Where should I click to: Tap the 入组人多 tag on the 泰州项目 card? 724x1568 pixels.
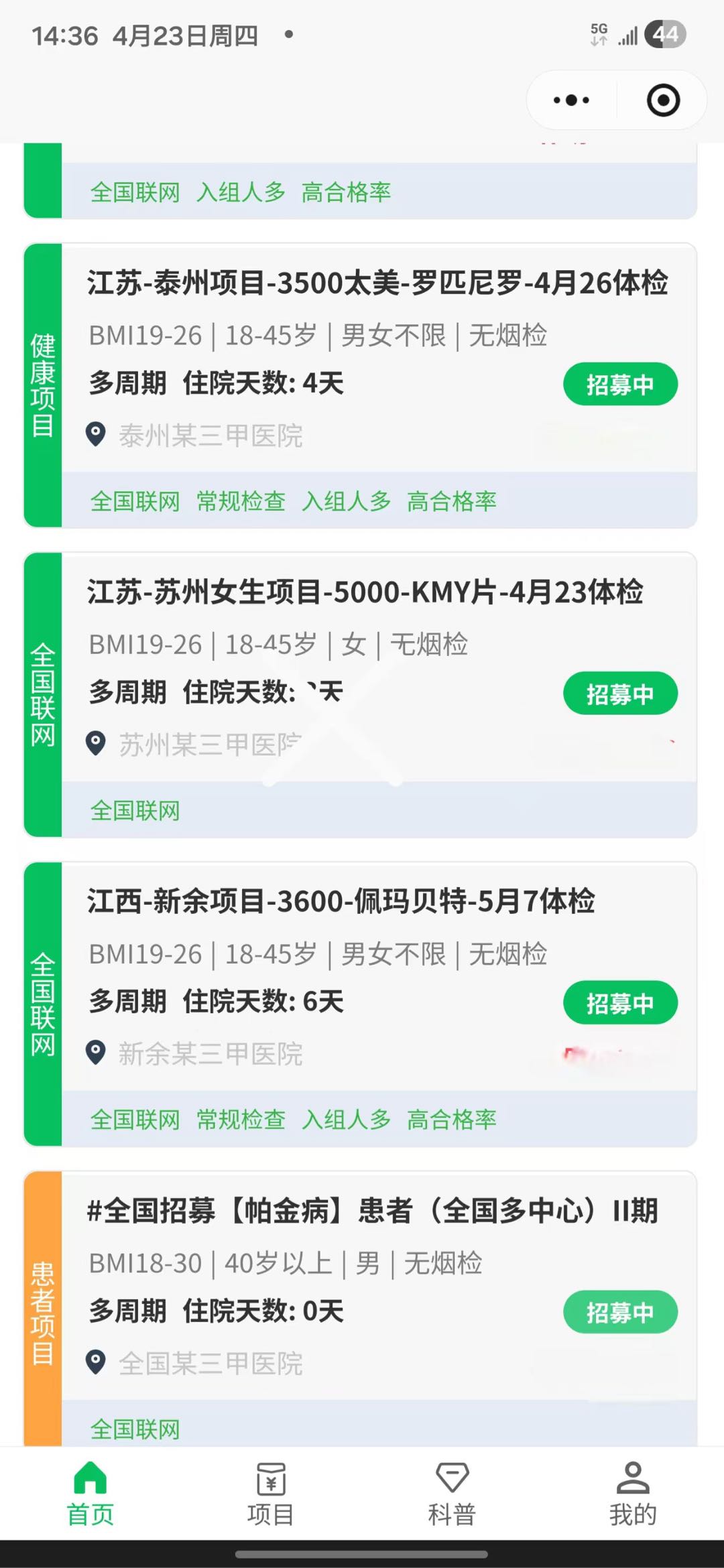click(x=348, y=501)
